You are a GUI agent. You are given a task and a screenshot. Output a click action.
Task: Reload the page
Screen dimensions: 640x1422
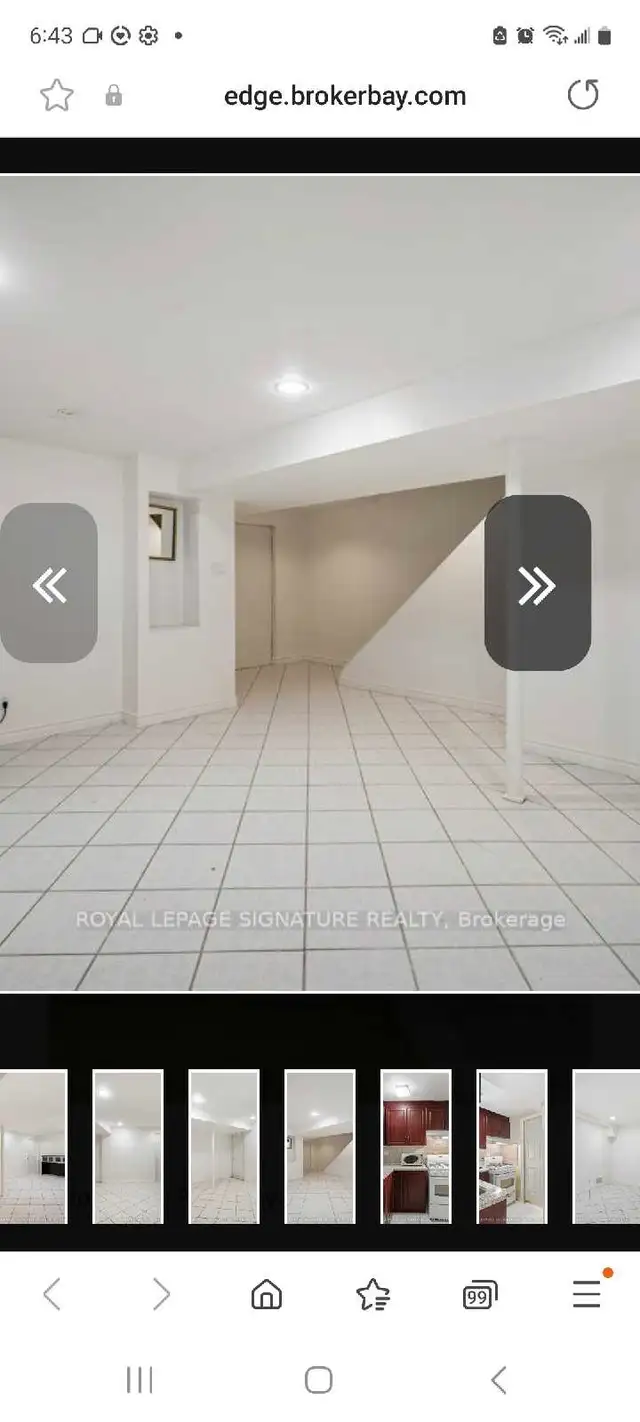coord(583,95)
